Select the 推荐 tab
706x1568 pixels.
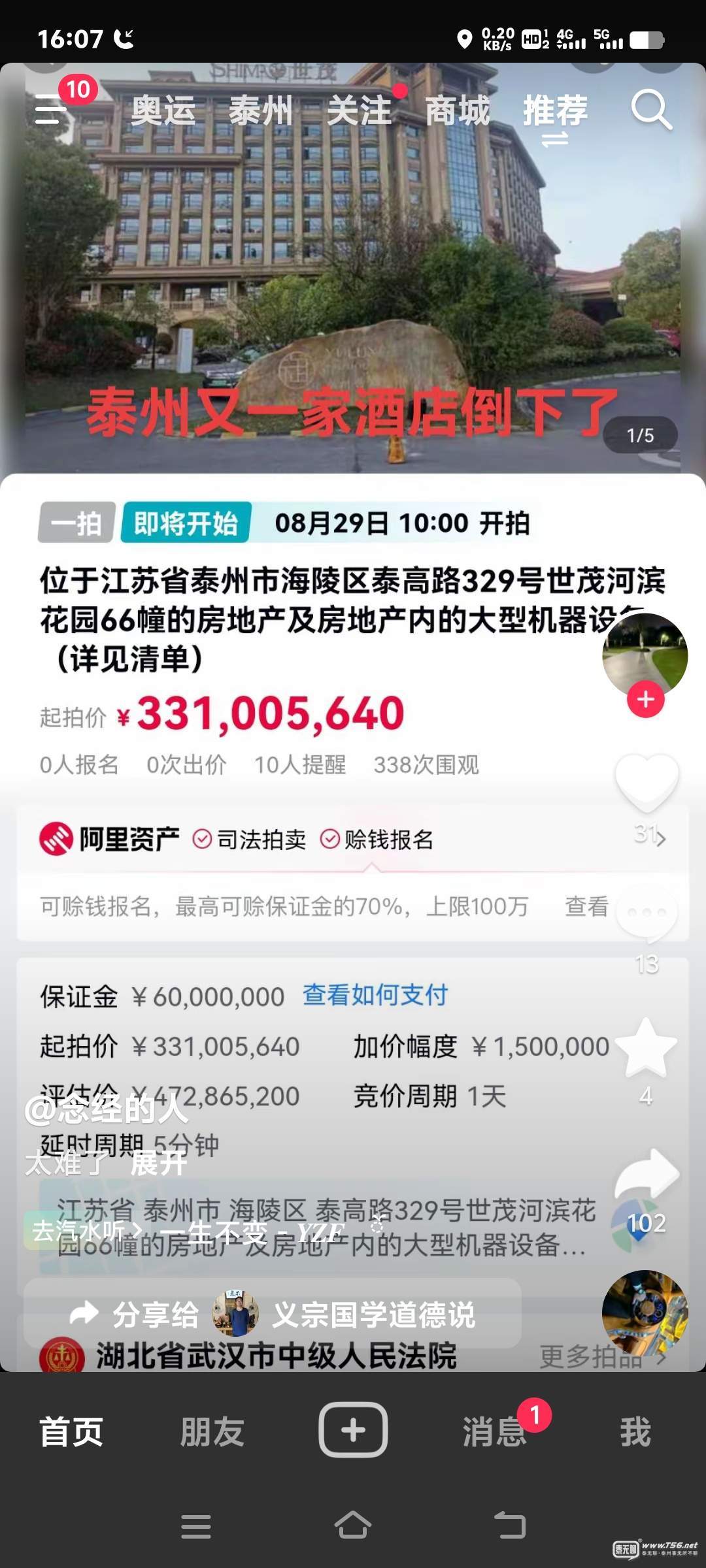click(x=555, y=110)
